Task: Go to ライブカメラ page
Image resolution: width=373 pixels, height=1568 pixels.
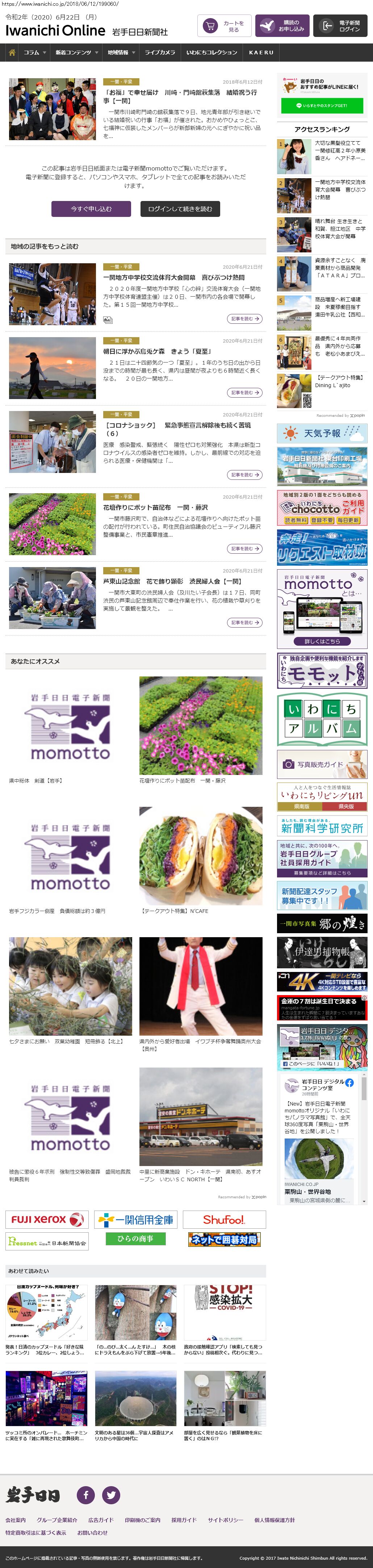Action: coord(159,53)
